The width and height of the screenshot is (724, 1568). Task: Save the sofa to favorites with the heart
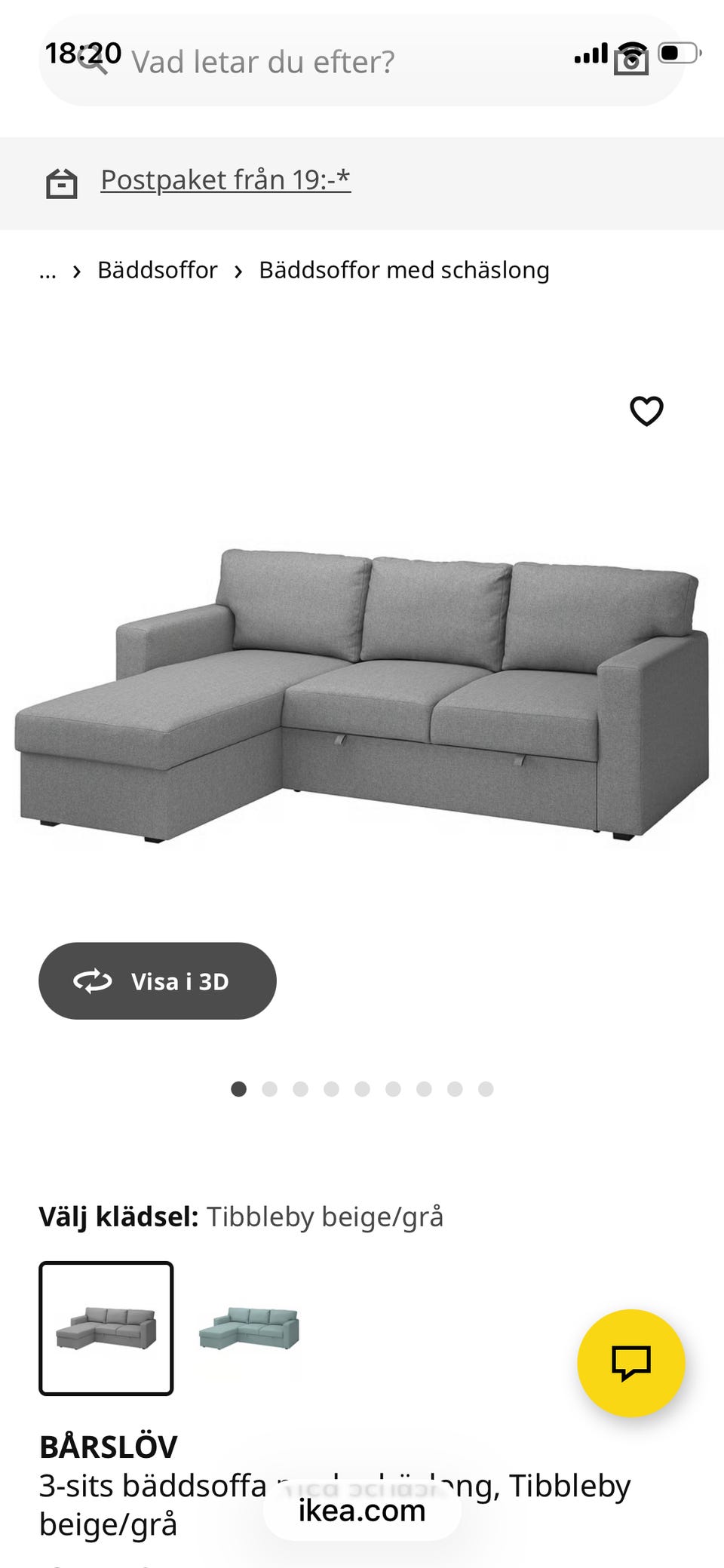click(x=646, y=411)
